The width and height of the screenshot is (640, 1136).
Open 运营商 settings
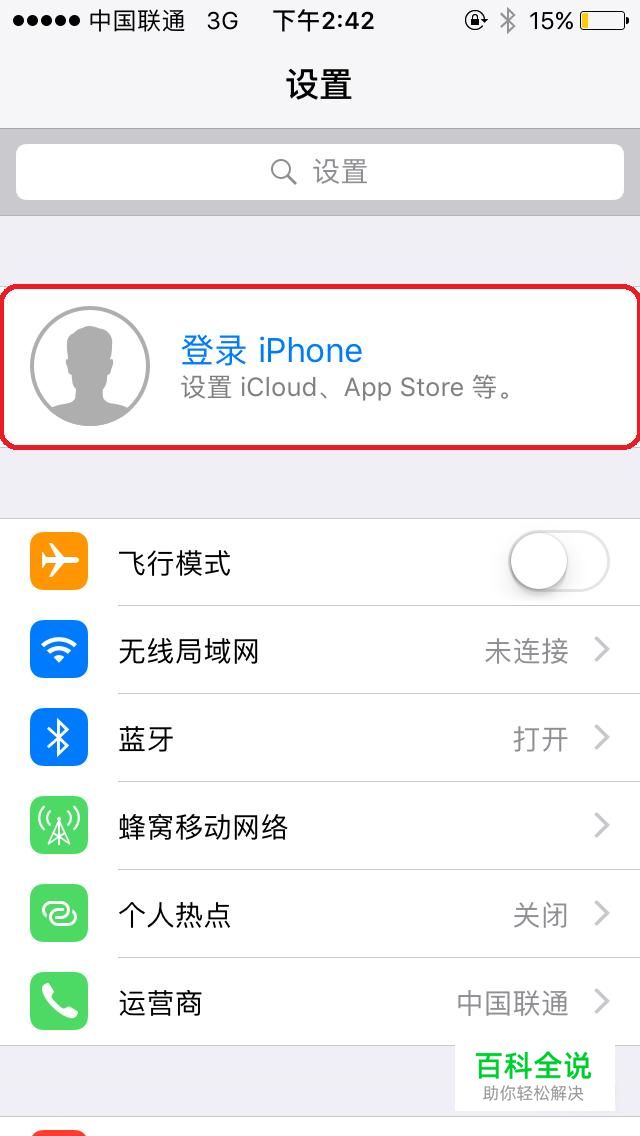[320, 1002]
